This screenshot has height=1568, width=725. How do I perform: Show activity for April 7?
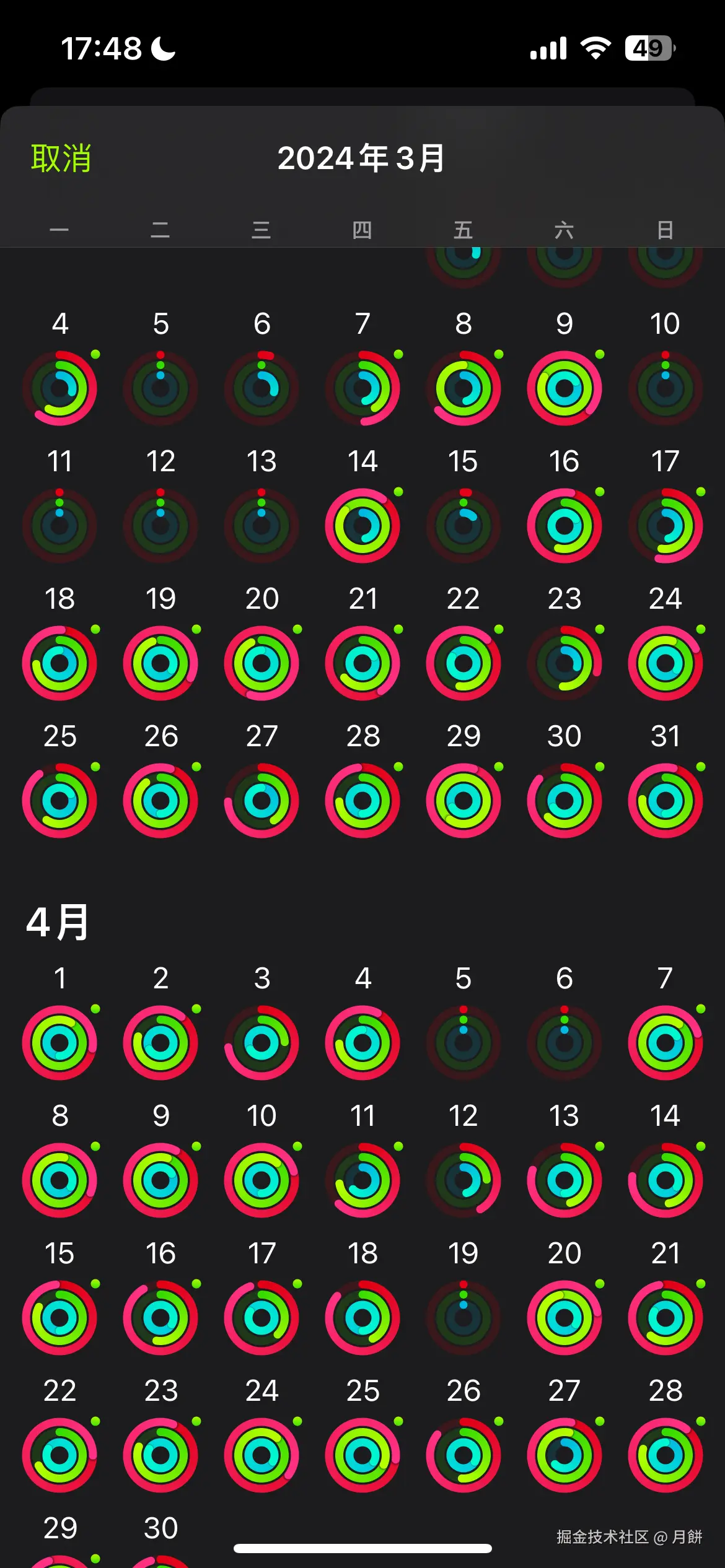[x=665, y=1042]
